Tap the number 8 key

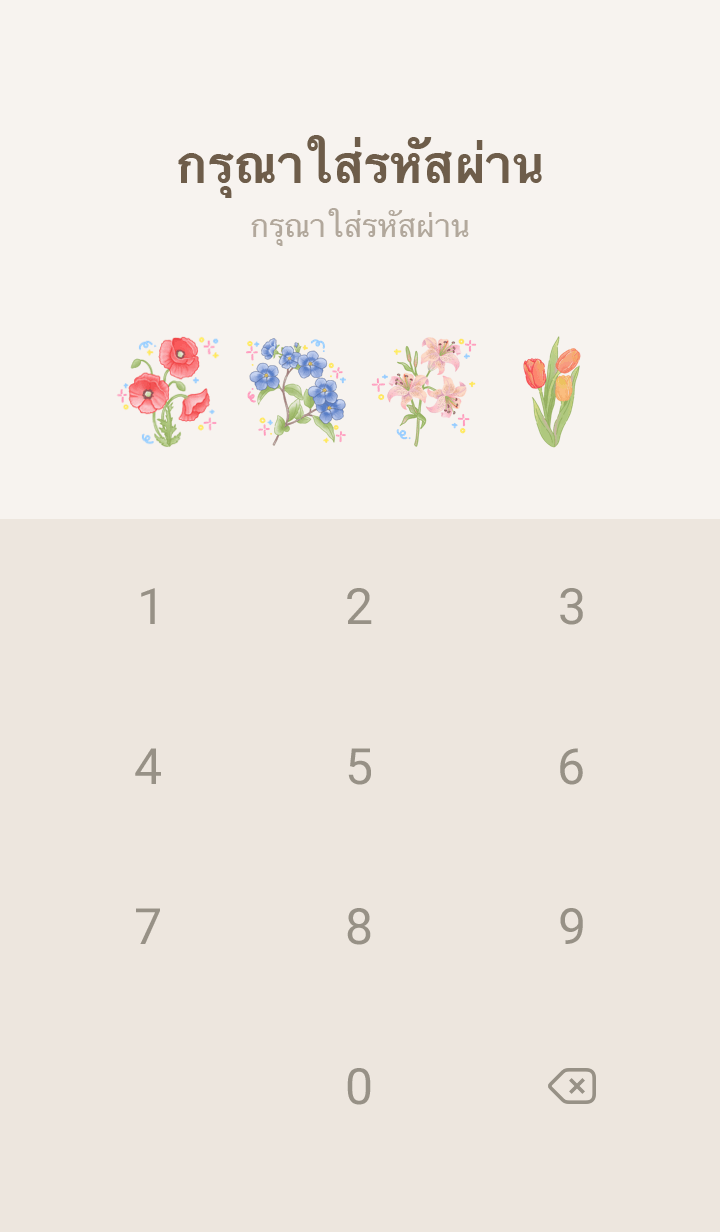[x=359, y=927]
